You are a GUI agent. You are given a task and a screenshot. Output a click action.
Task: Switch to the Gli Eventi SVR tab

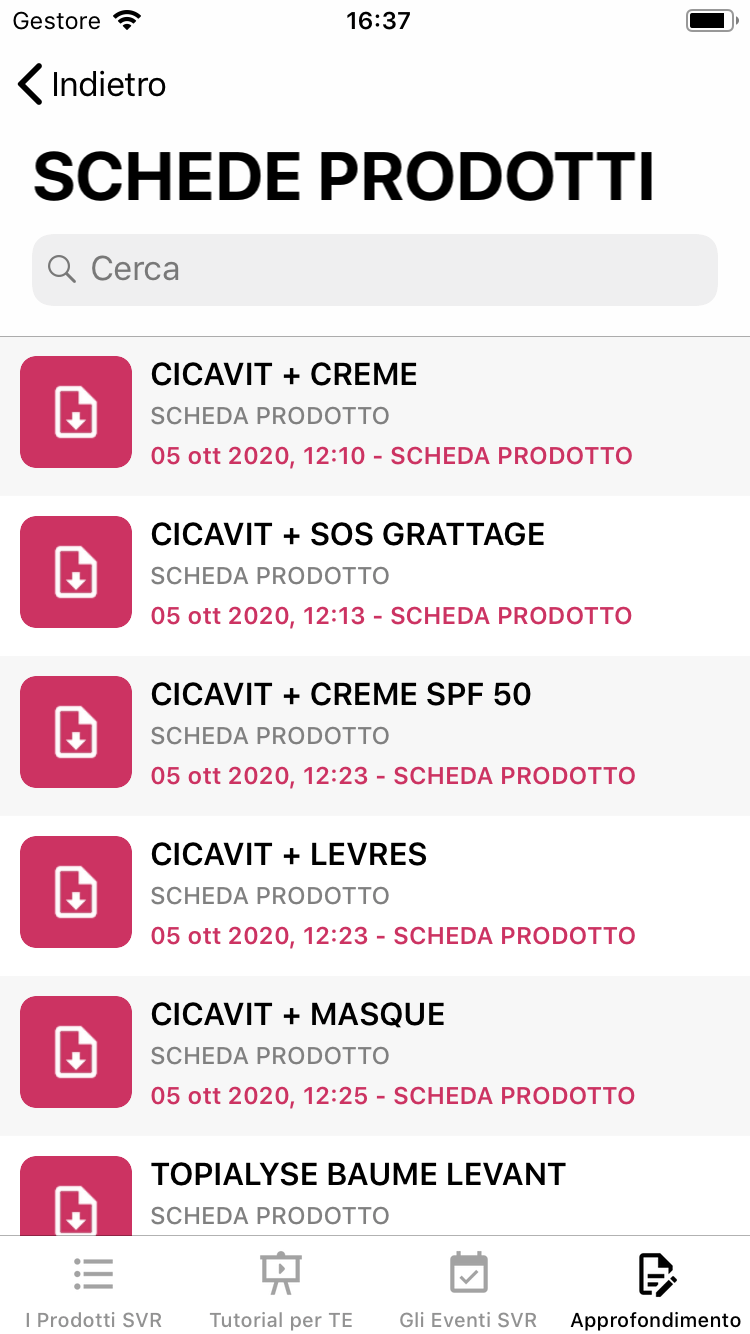pyautogui.click(x=467, y=1290)
